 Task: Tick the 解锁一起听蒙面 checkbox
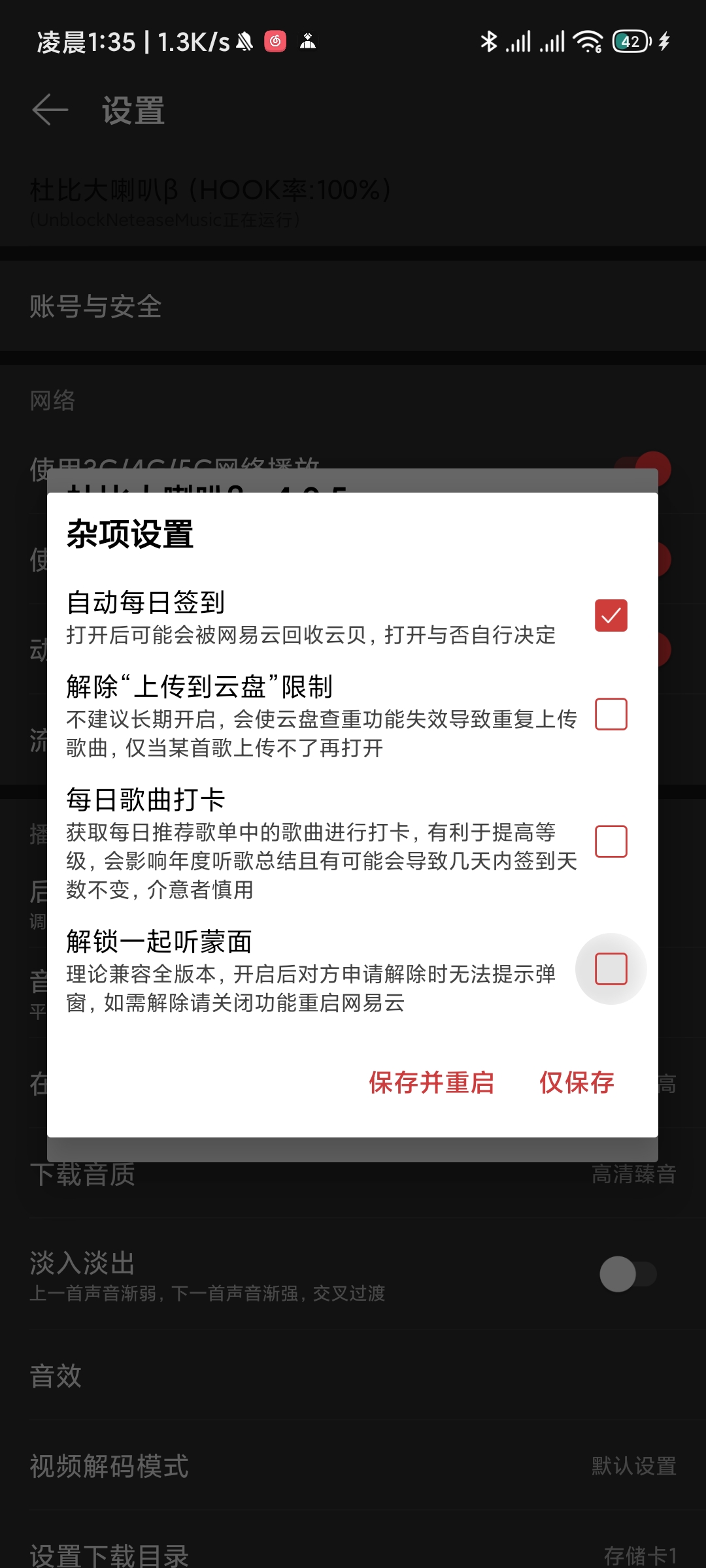click(x=611, y=969)
